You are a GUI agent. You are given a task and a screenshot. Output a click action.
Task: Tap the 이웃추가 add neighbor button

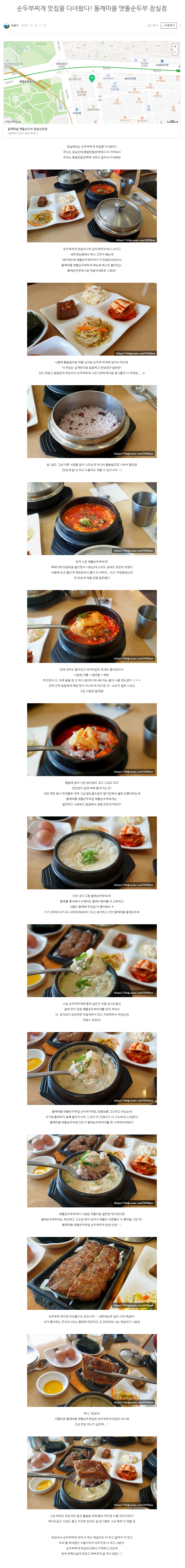169,26
